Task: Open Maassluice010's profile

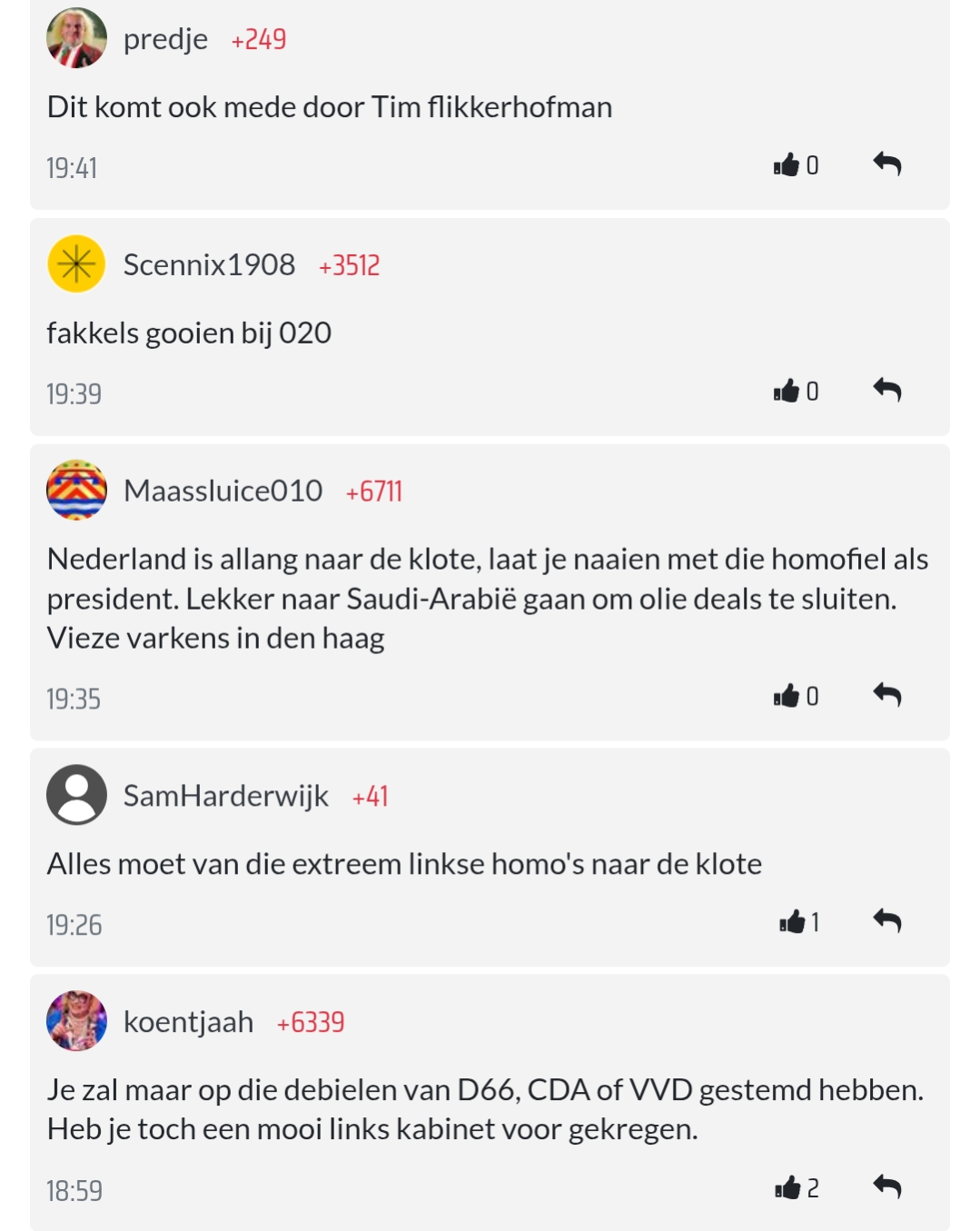Action: click(223, 491)
